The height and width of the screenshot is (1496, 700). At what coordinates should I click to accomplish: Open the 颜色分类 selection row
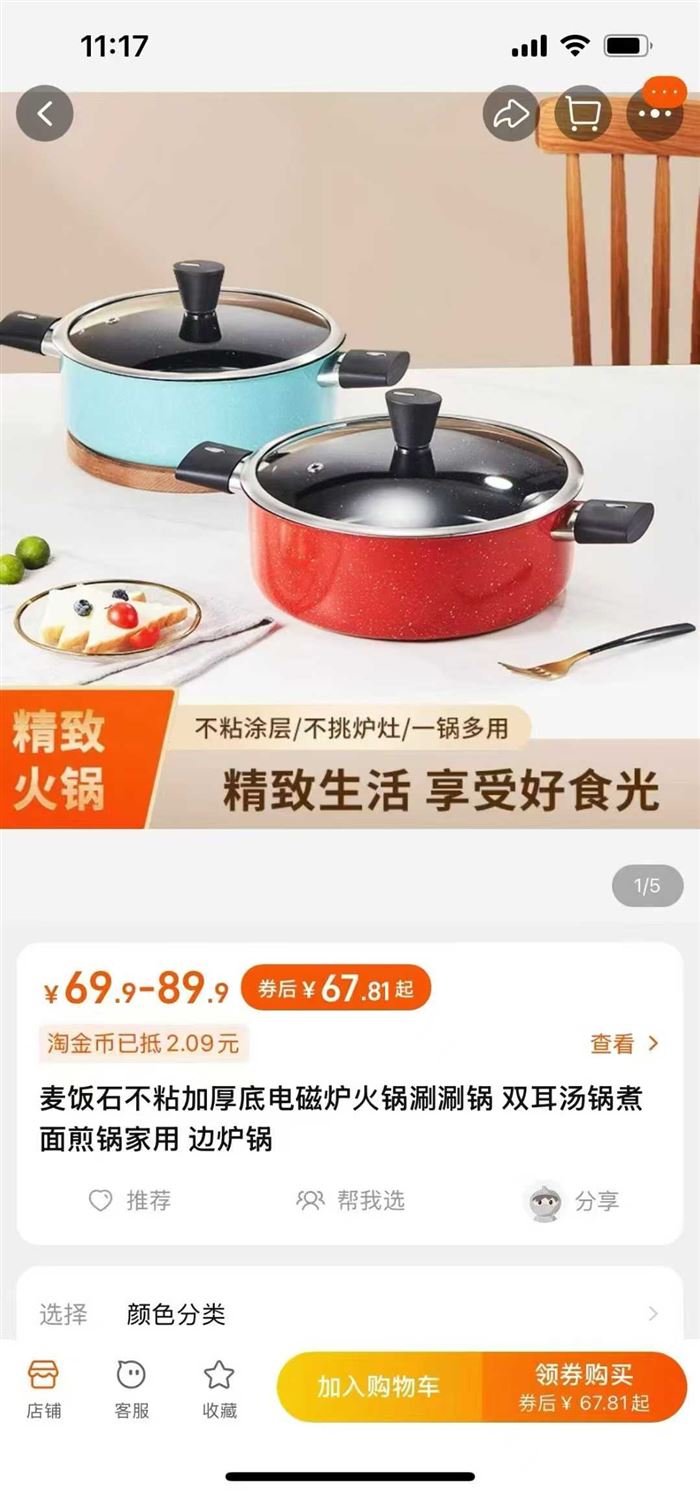coord(350,1314)
